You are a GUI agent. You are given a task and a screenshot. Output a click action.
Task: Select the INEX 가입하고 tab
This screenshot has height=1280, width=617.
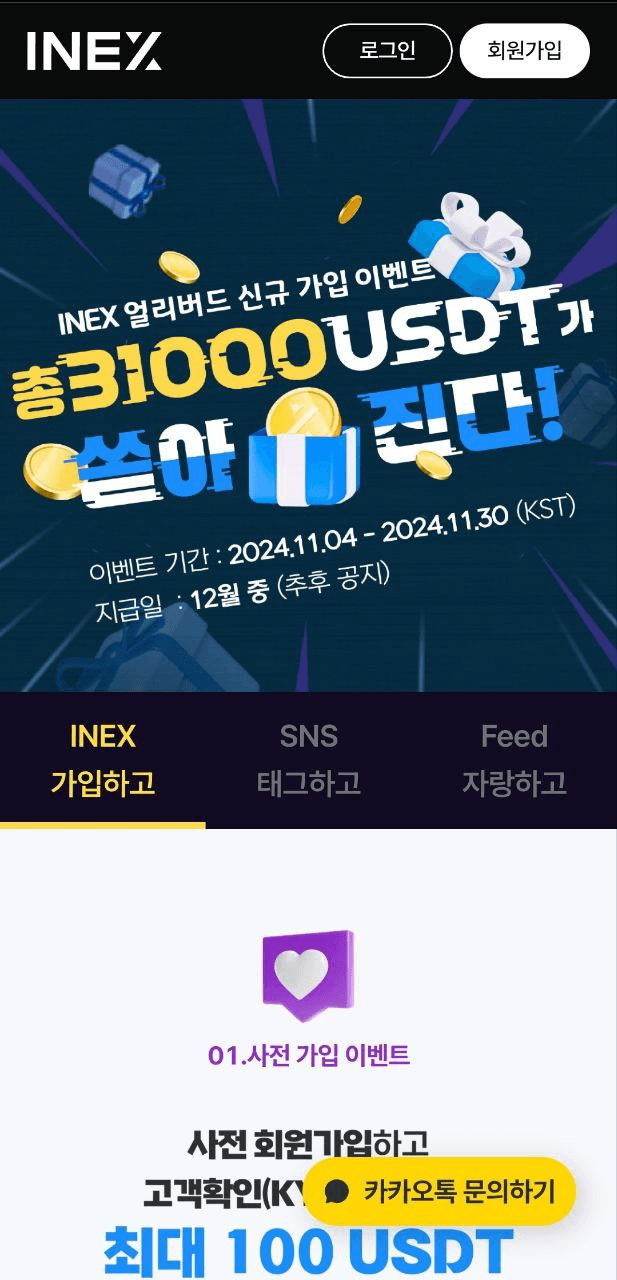(103, 759)
